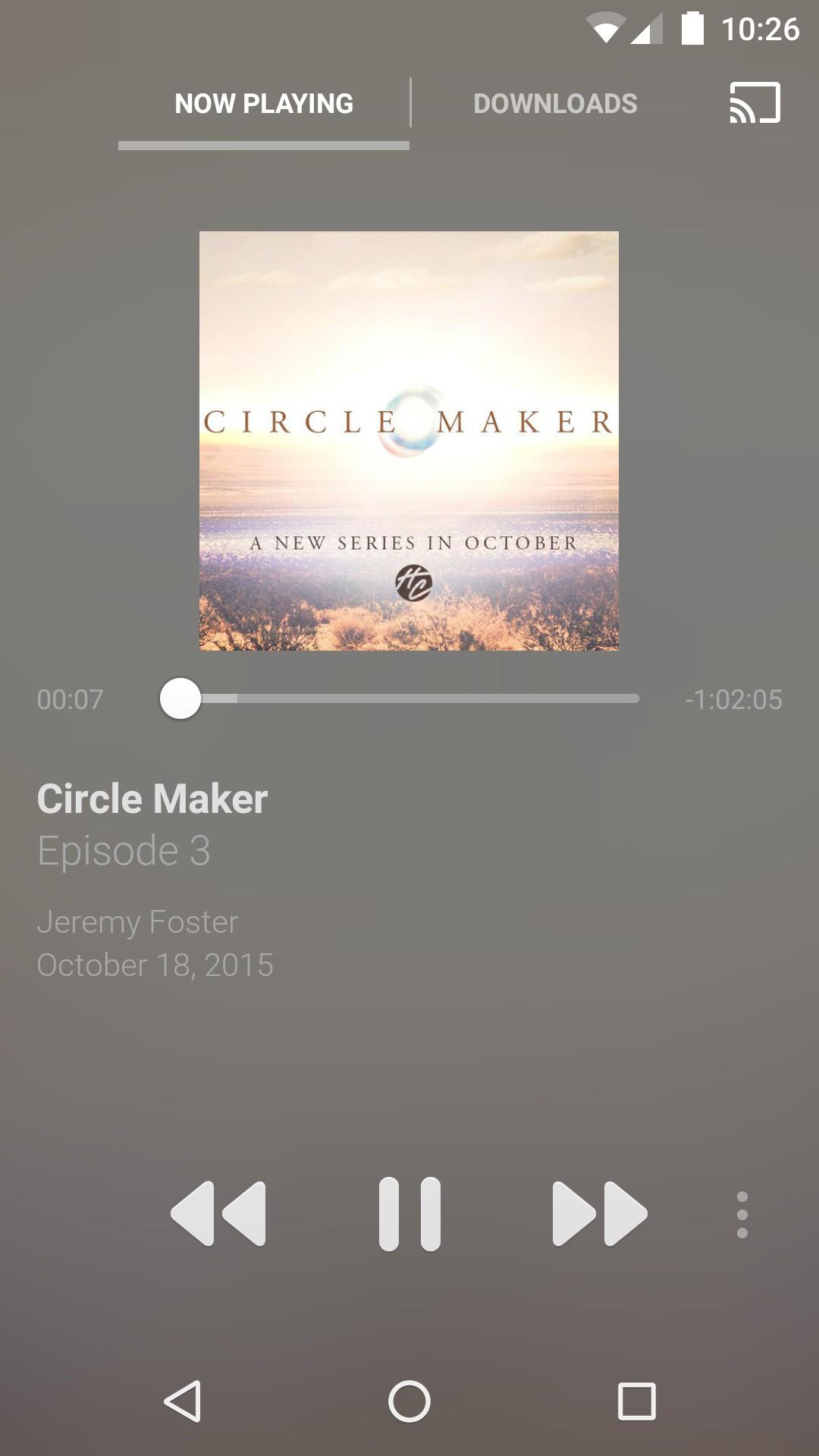Tap the playback progress slider
This screenshot has height=1456, width=819.
[409, 698]
